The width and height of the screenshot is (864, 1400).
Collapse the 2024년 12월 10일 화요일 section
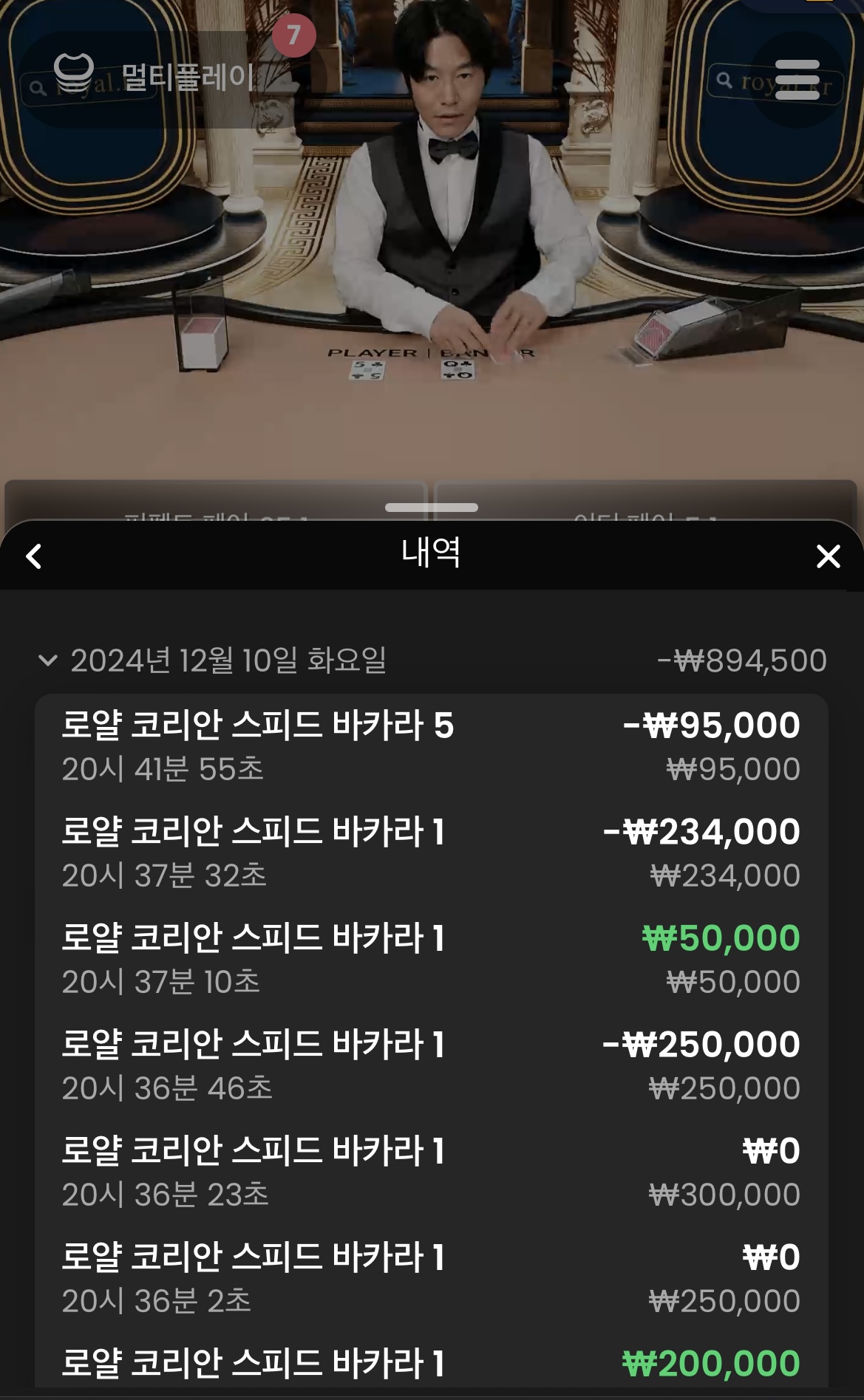48,660
